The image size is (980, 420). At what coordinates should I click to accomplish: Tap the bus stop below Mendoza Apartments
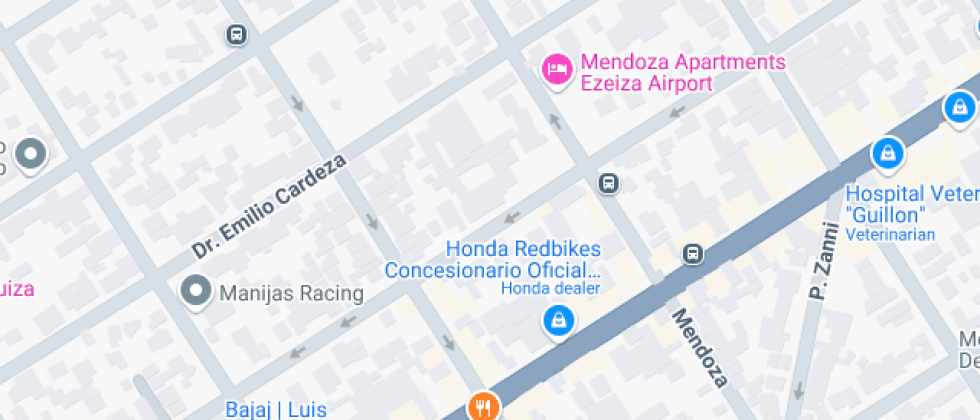coord(608,183)
